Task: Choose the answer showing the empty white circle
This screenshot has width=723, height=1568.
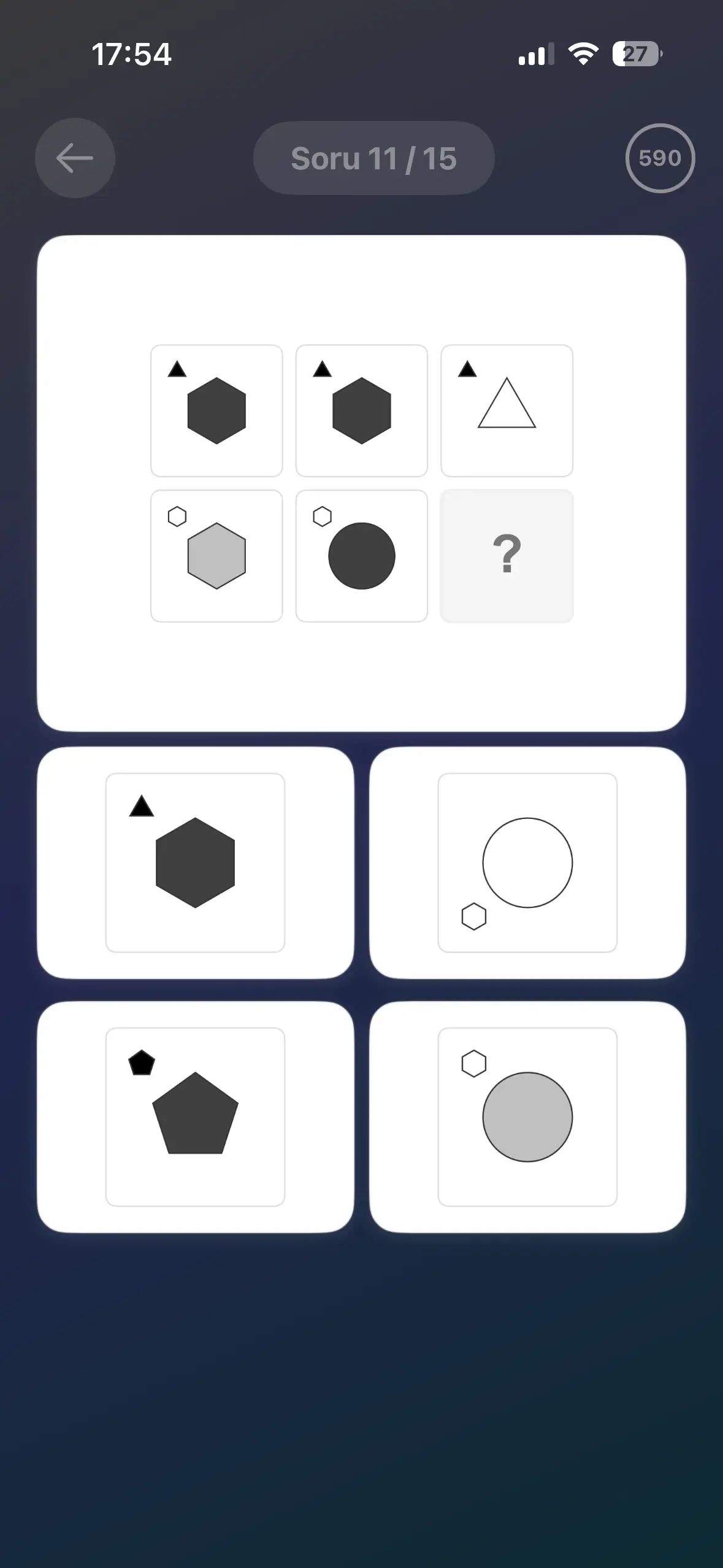Action: tap(527, 863)
